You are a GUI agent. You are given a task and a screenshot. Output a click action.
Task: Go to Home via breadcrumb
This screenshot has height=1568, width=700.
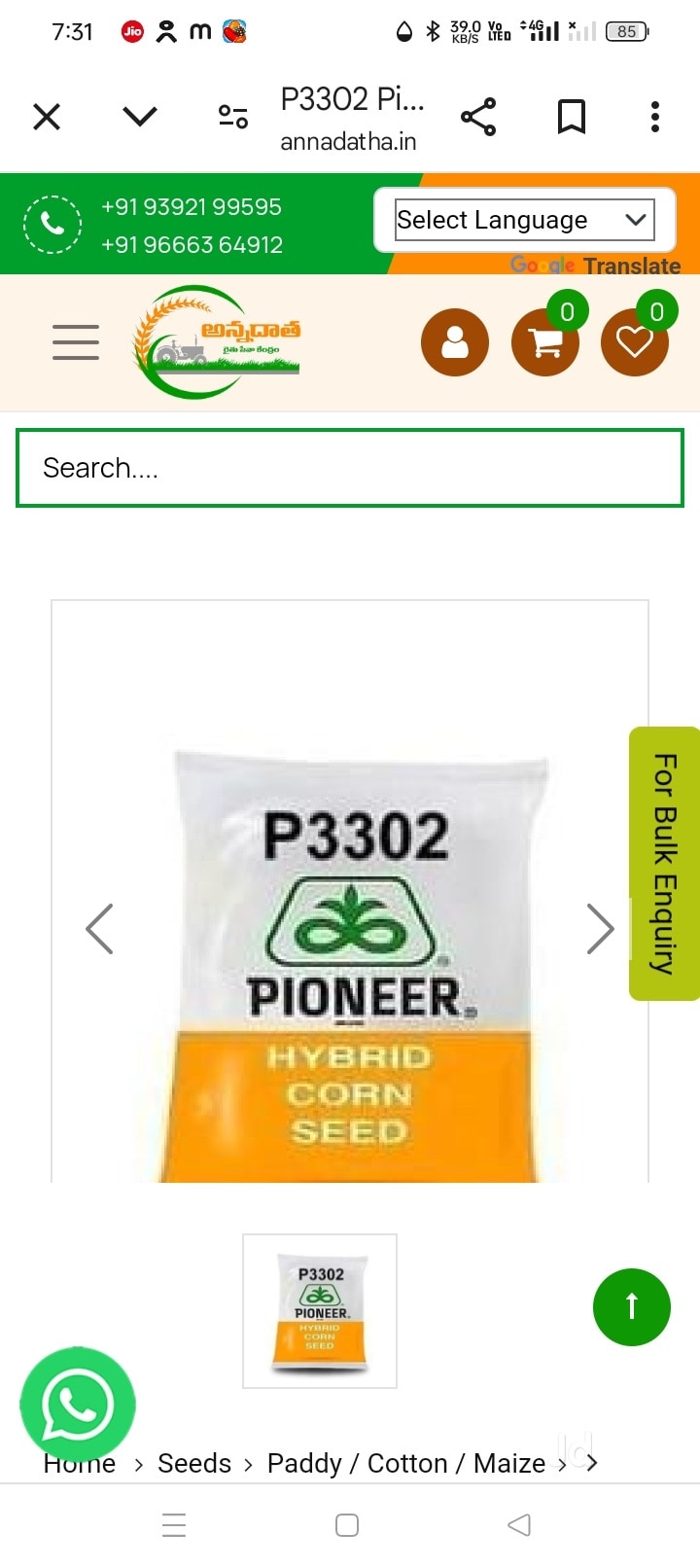(x=79, y=1463)
